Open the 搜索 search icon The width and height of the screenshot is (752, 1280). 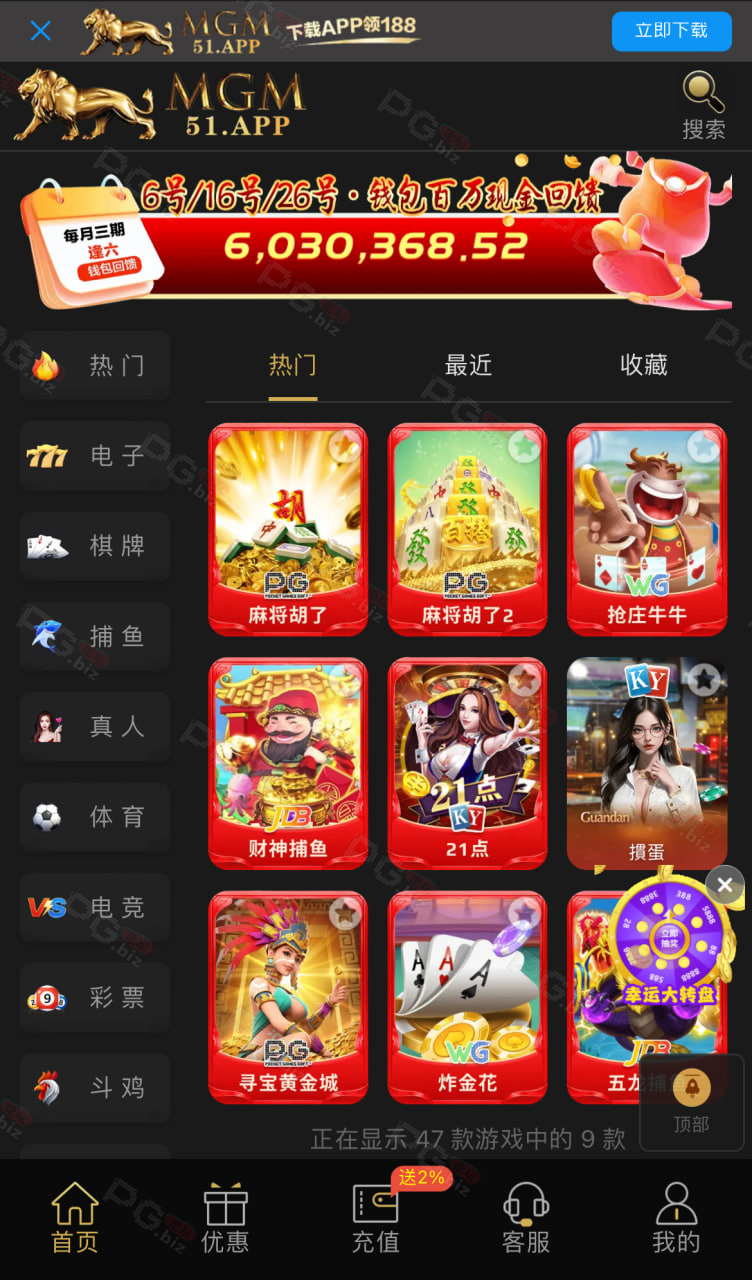point(704,106)
